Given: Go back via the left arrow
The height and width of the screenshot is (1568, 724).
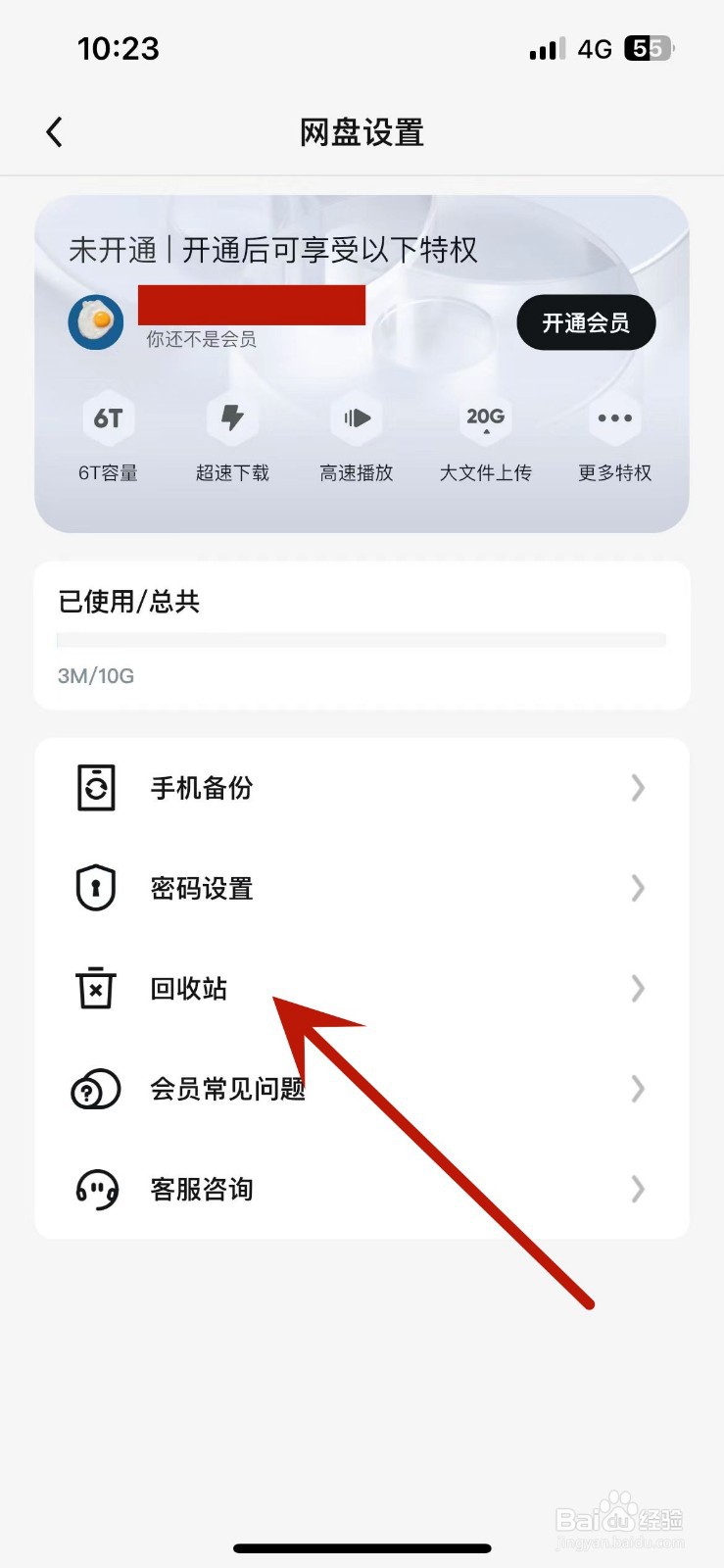Looking at the screenshot, I should [54, 131].
